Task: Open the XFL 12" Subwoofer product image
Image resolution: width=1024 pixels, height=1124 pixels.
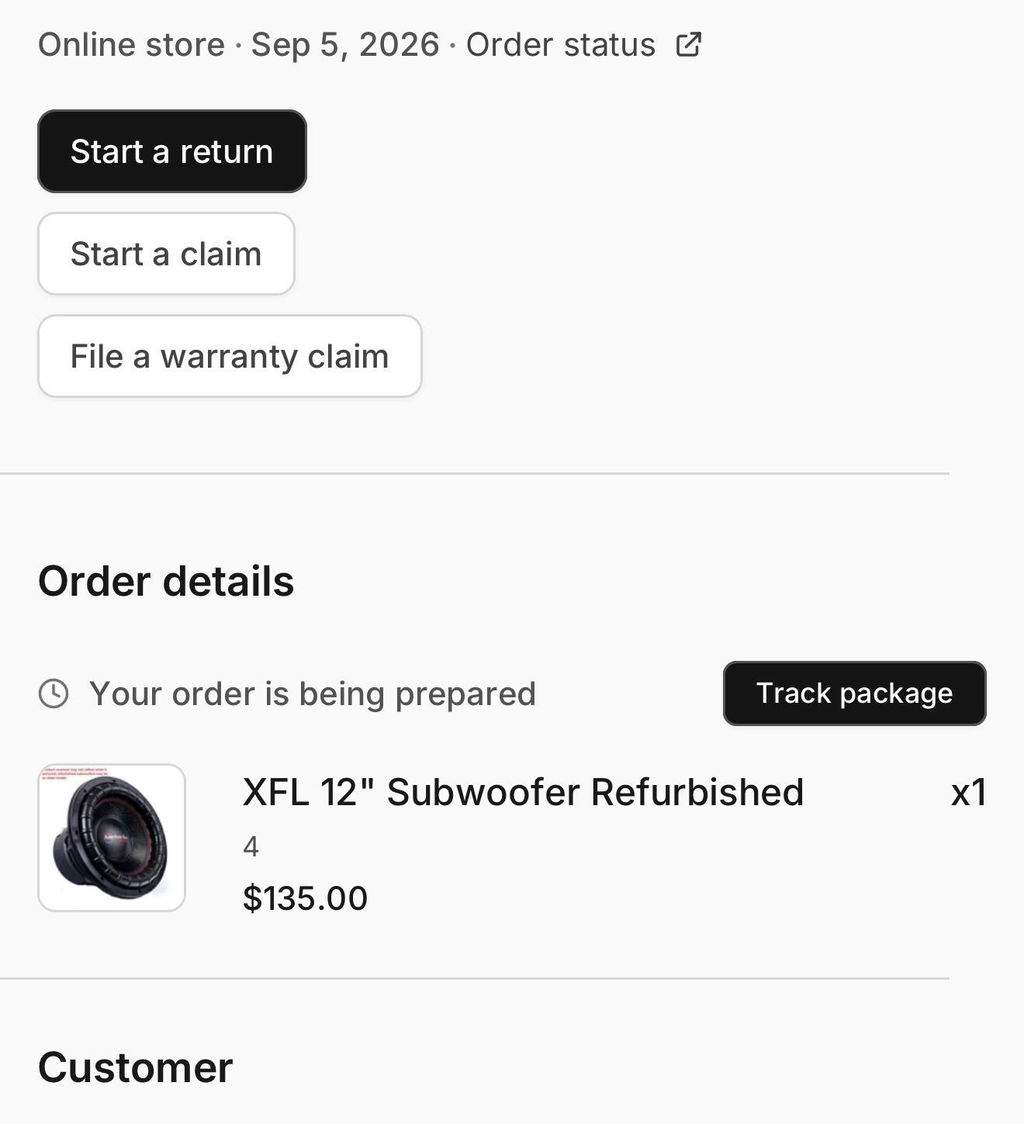Action: [x=112, y=838]
